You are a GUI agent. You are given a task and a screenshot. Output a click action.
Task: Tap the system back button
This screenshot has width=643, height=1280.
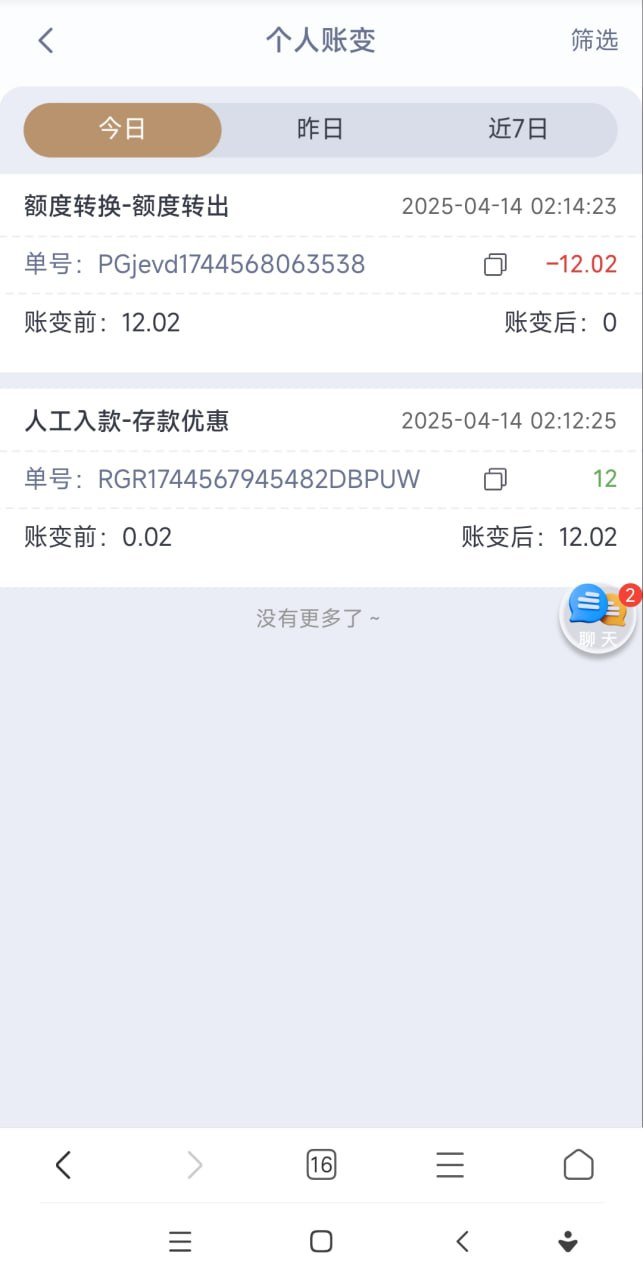(462, 1241)
